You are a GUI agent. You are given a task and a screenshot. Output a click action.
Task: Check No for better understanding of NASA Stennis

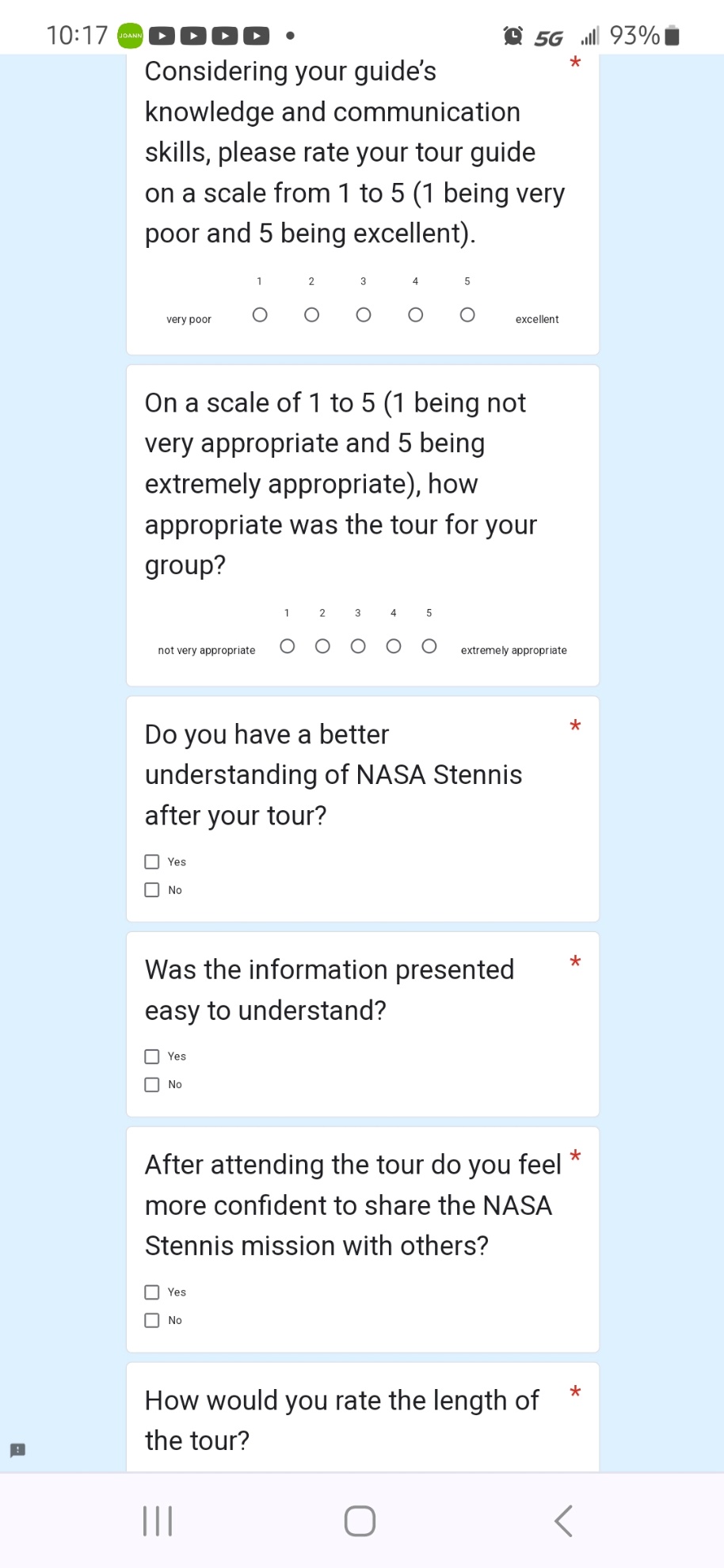152,890
